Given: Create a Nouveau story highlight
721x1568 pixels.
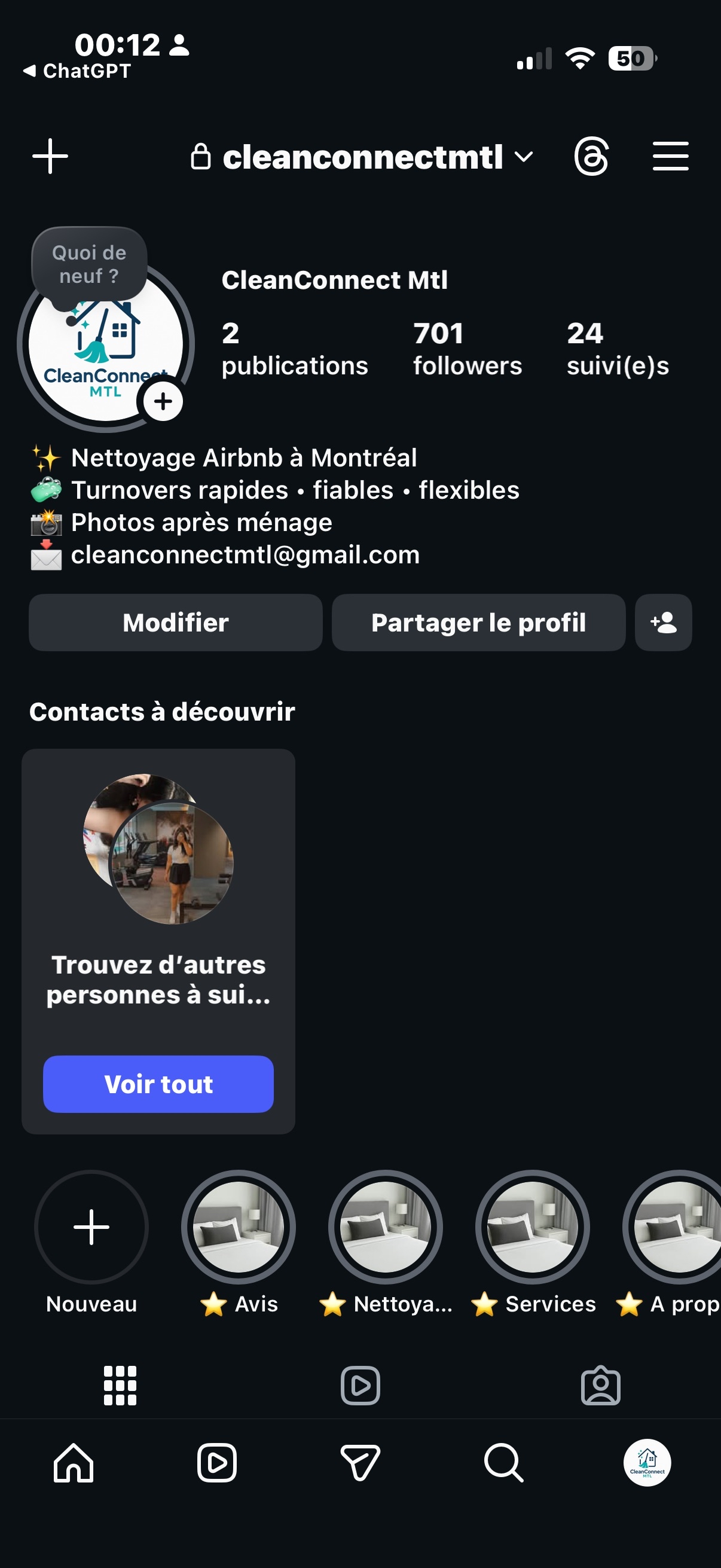Looking at the screenshot, I should 91,1227.
